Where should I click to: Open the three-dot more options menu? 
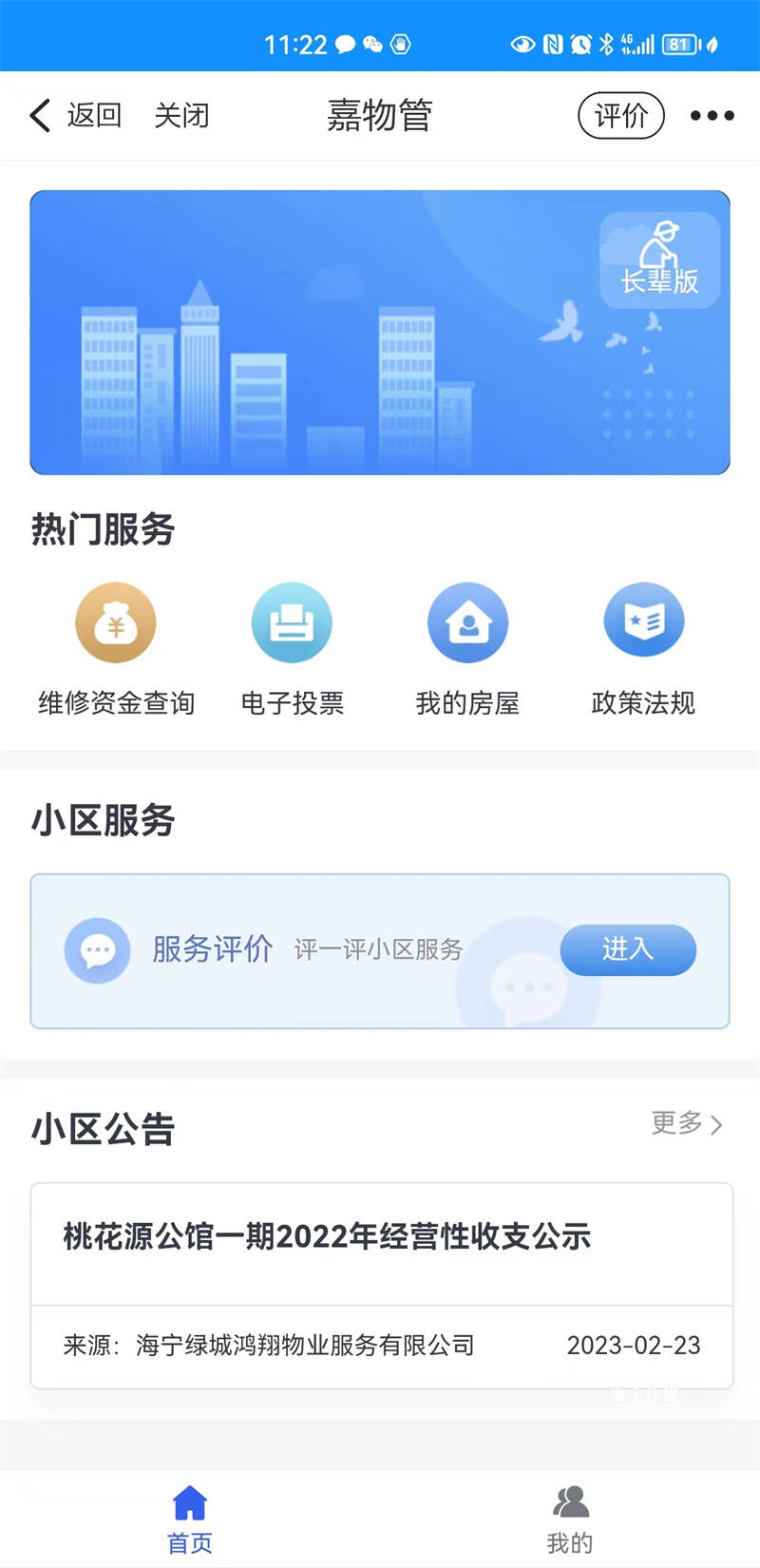712,116
